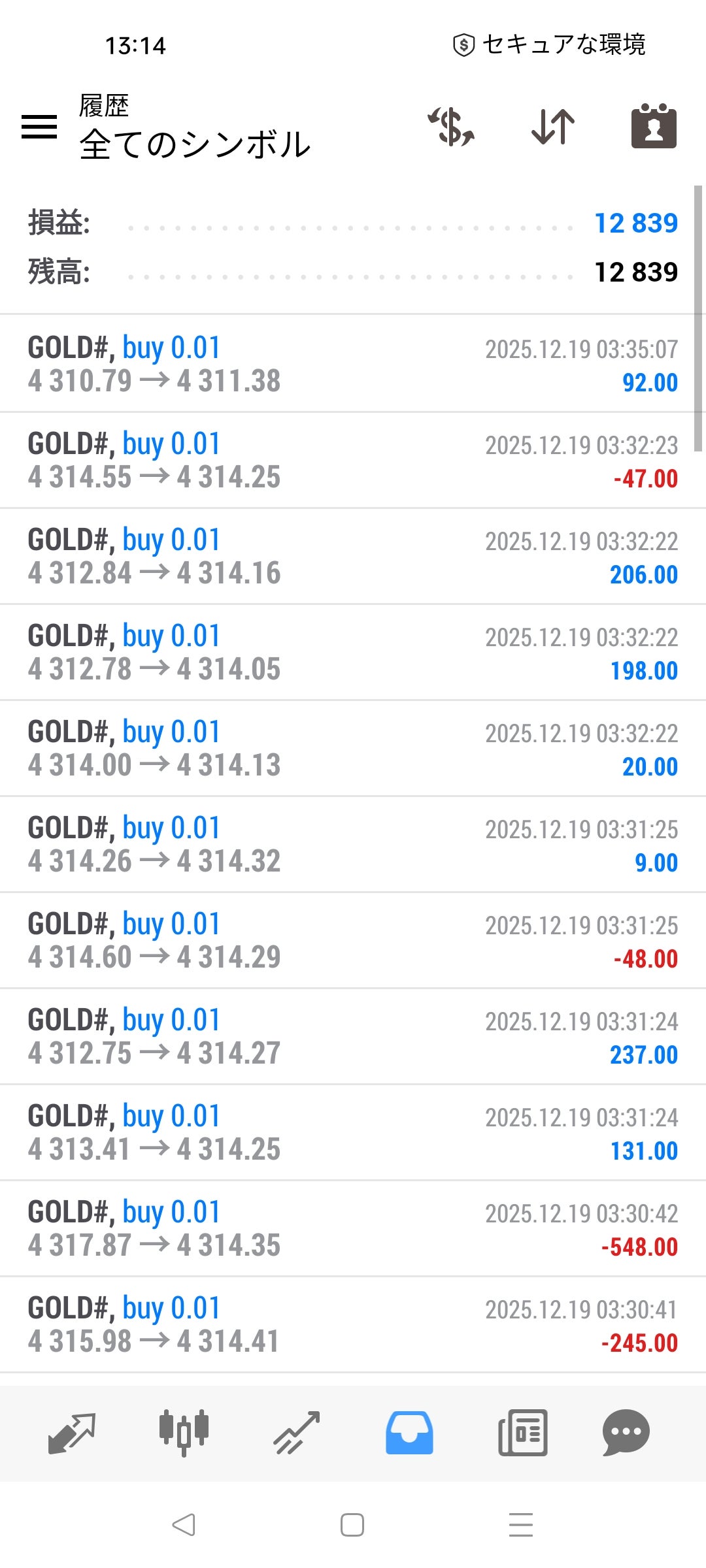Open the GOLD# trade with 237.00 profit

click(353, 1036)
